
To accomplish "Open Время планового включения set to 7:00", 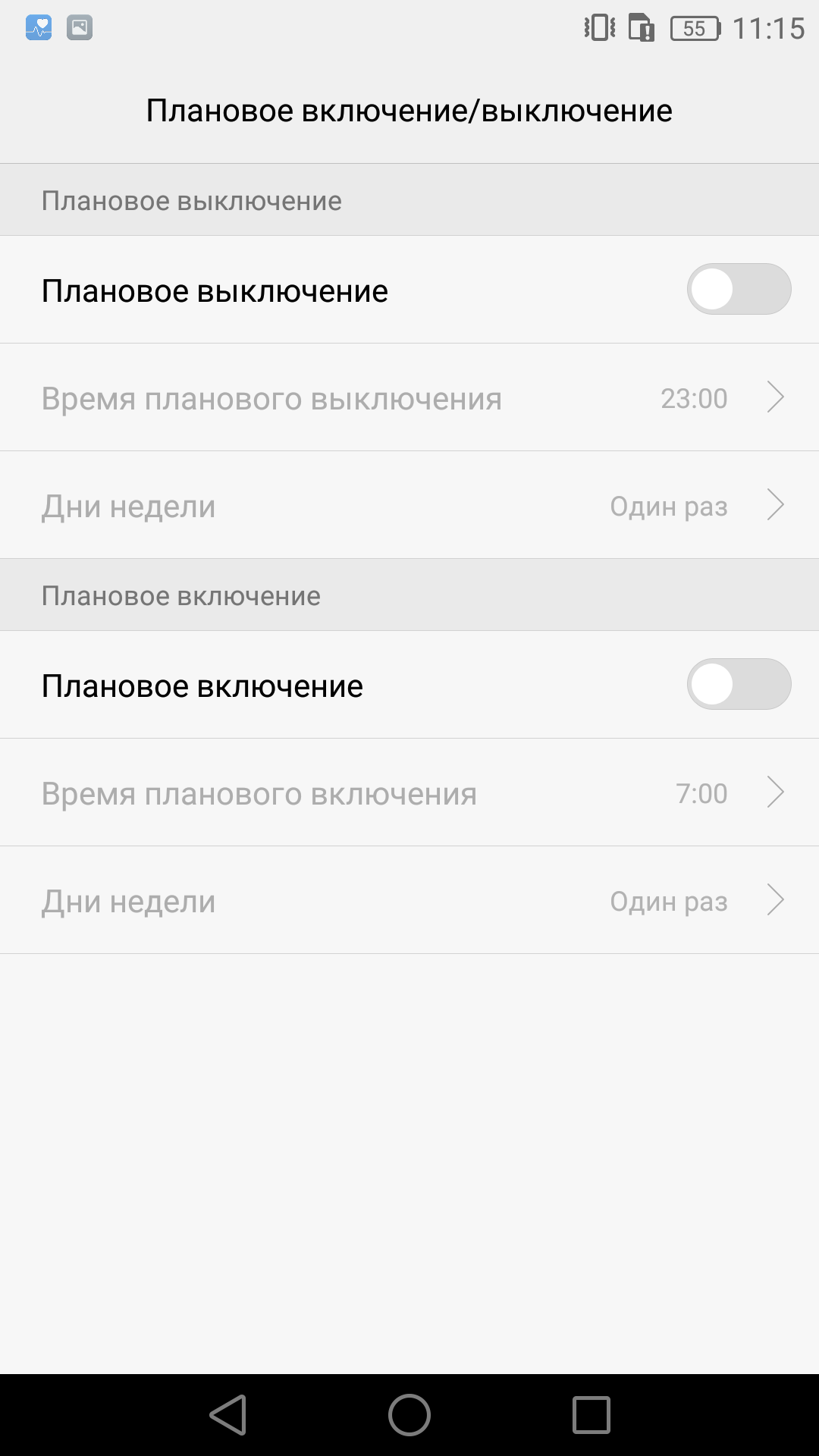I will pos(409,792).
